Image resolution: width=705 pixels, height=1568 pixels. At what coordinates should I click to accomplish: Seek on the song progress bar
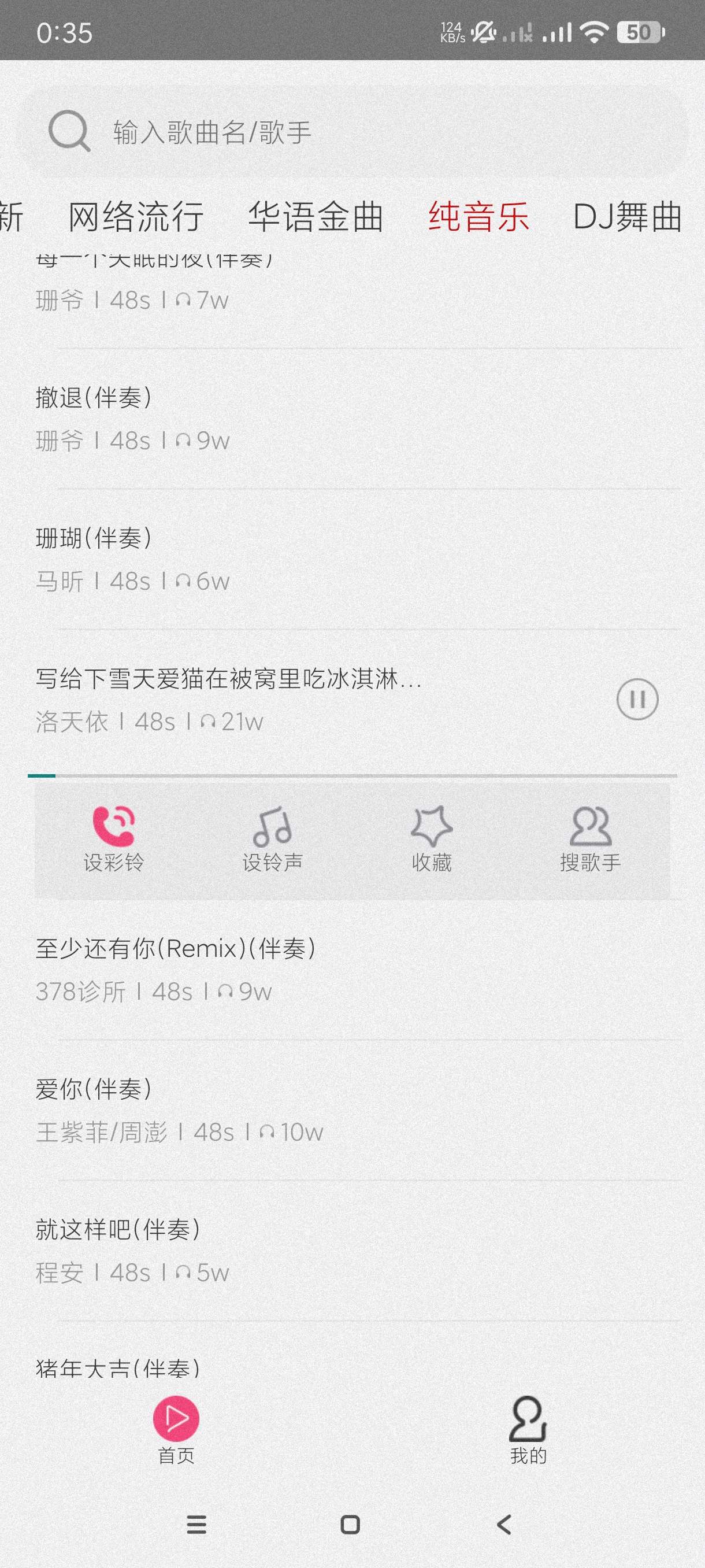tap(353, 775)
